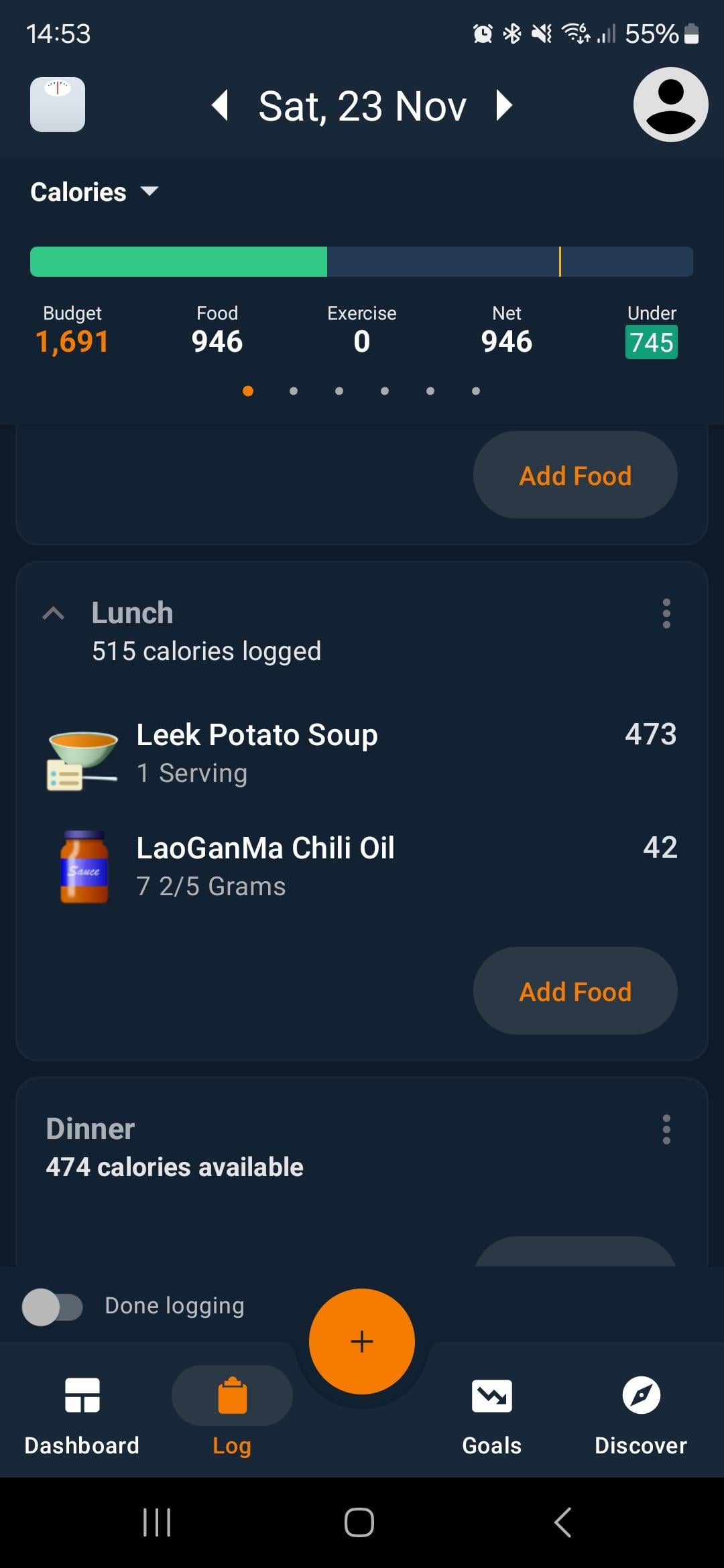Expand the Calories dropdown
Image resolution: width=724 pixels, height=1568 pixels.
[95, 192]
